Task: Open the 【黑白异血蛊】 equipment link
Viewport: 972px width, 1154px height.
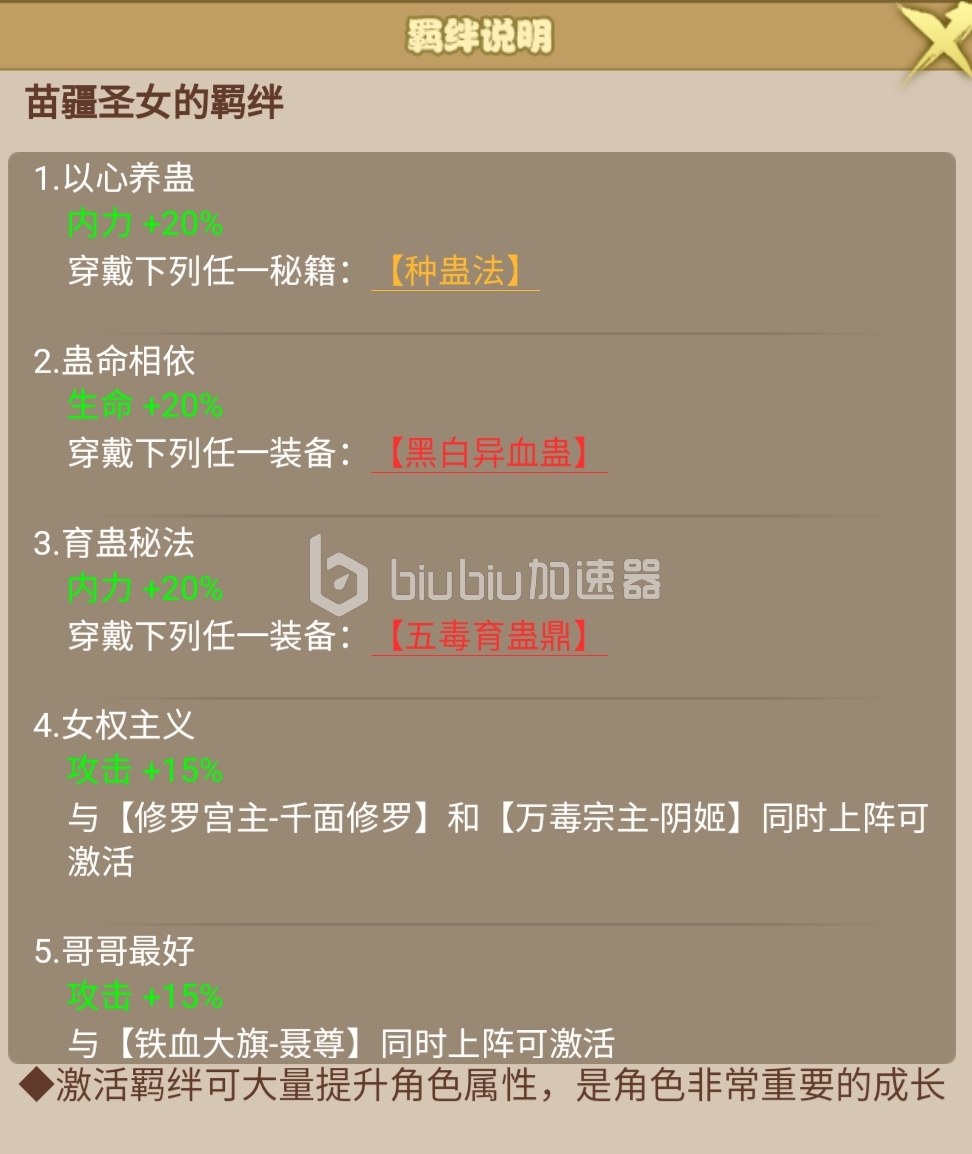Action: coord(489,454)
